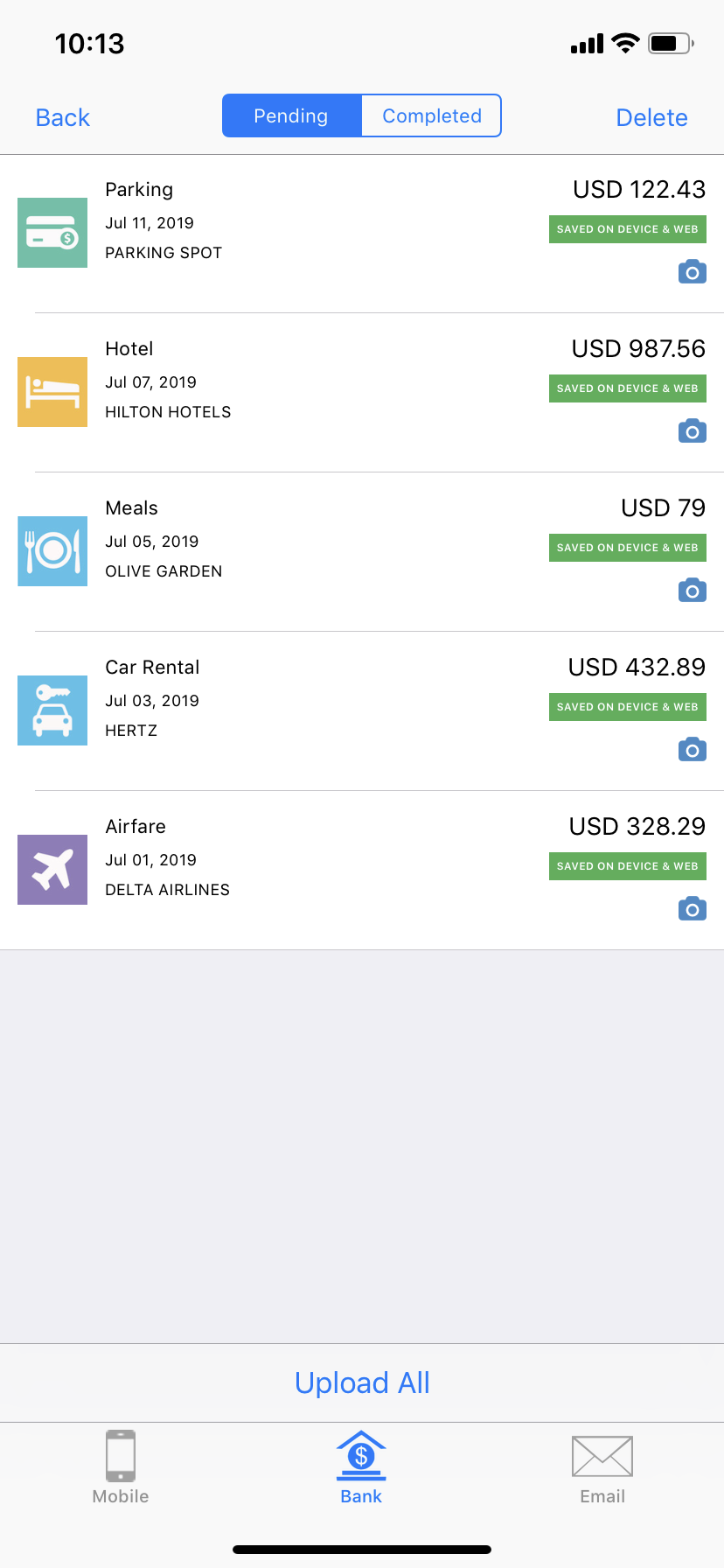724x1568 pixels.
Task: Open the camera icon for Parking receipt
Action: (692, 272)
